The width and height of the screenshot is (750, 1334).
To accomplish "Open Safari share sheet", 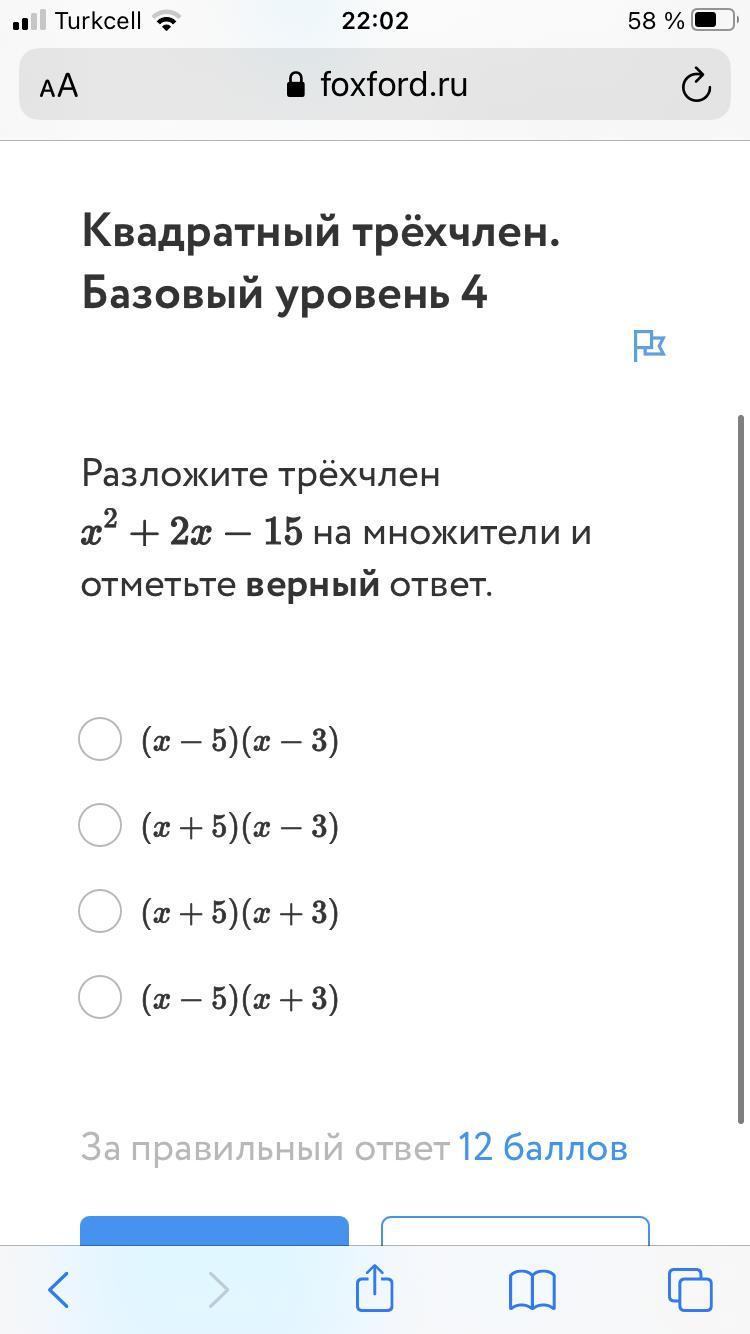I will point(375,1287).
